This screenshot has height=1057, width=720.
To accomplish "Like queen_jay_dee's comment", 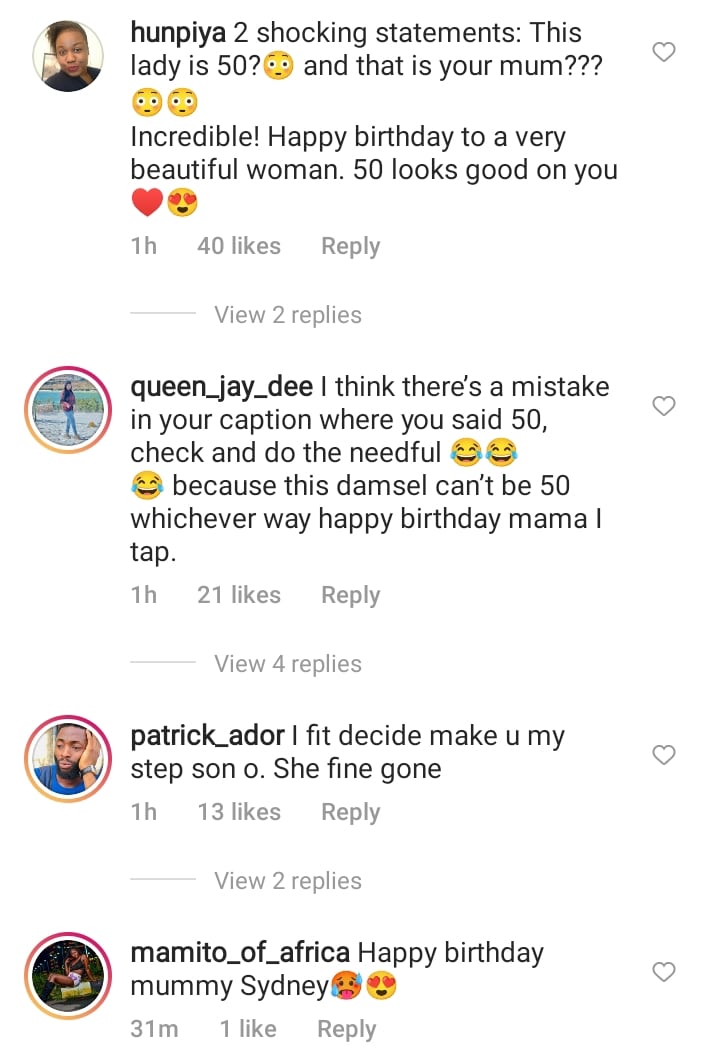I will (x=664, y=406).
